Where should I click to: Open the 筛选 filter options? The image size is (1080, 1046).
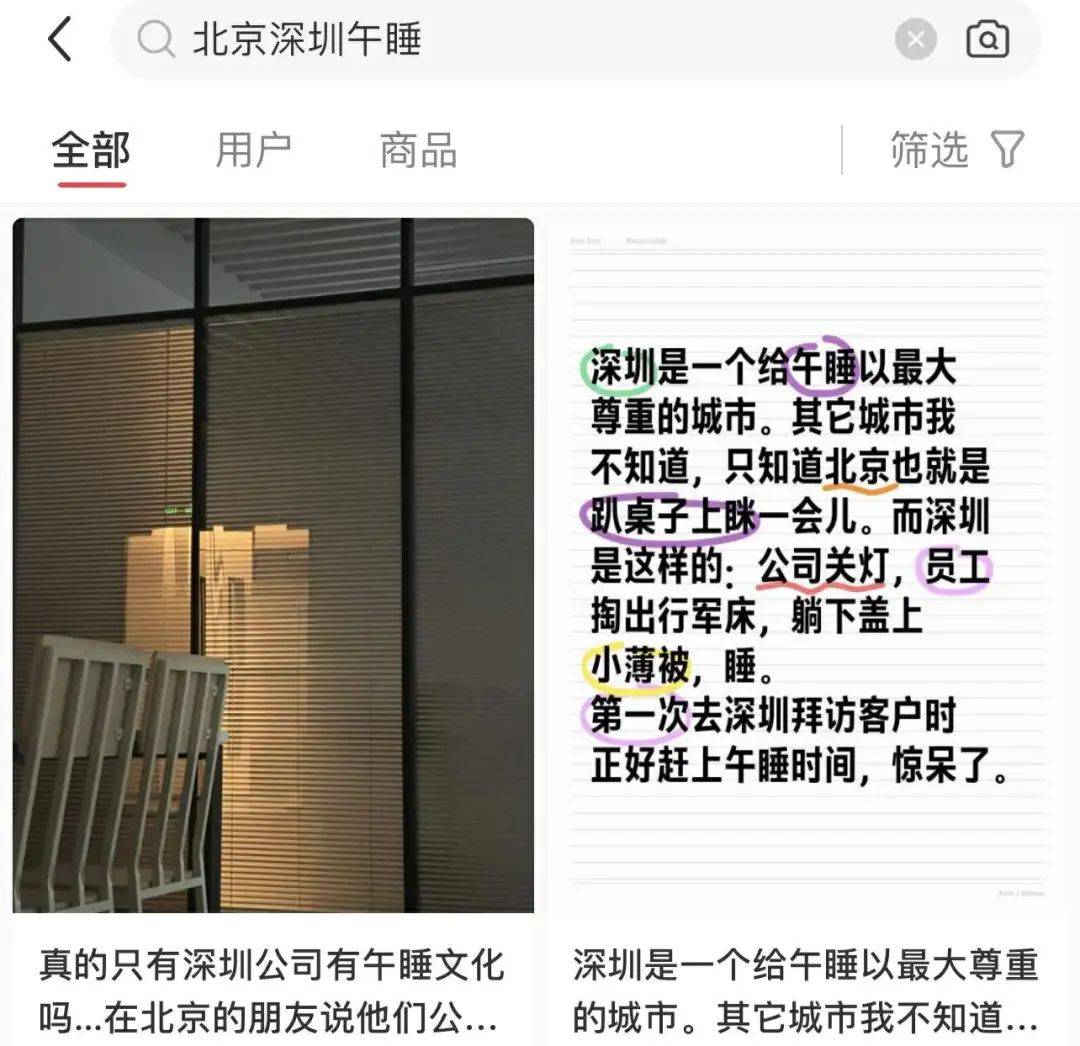(x=956, y=150)
